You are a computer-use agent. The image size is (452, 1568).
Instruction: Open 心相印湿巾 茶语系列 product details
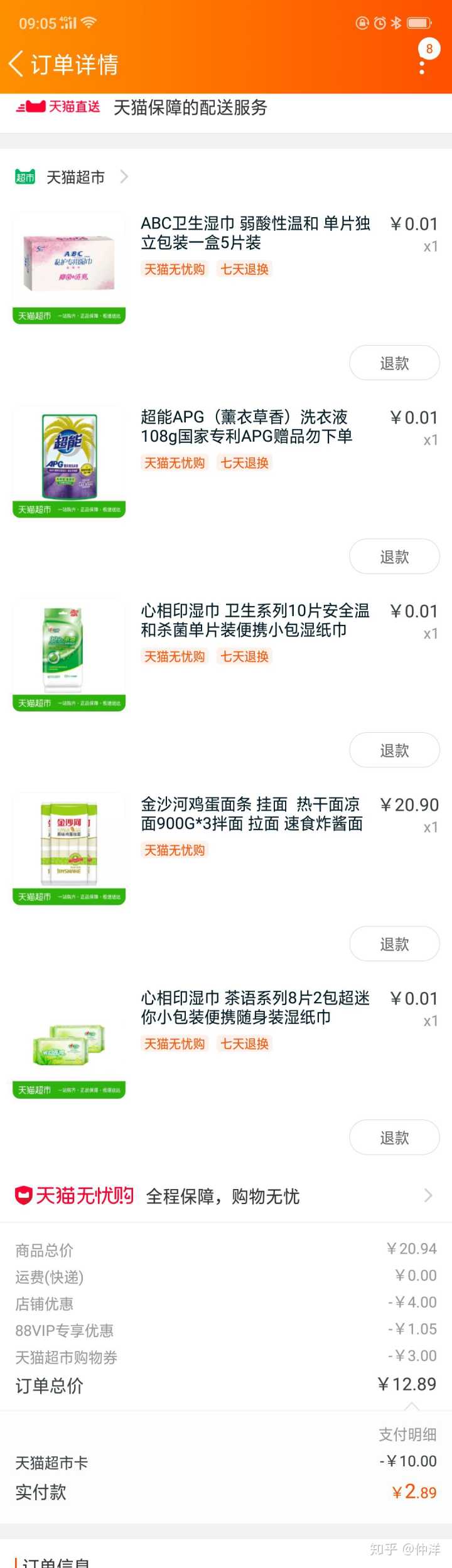pos(69,1042)
